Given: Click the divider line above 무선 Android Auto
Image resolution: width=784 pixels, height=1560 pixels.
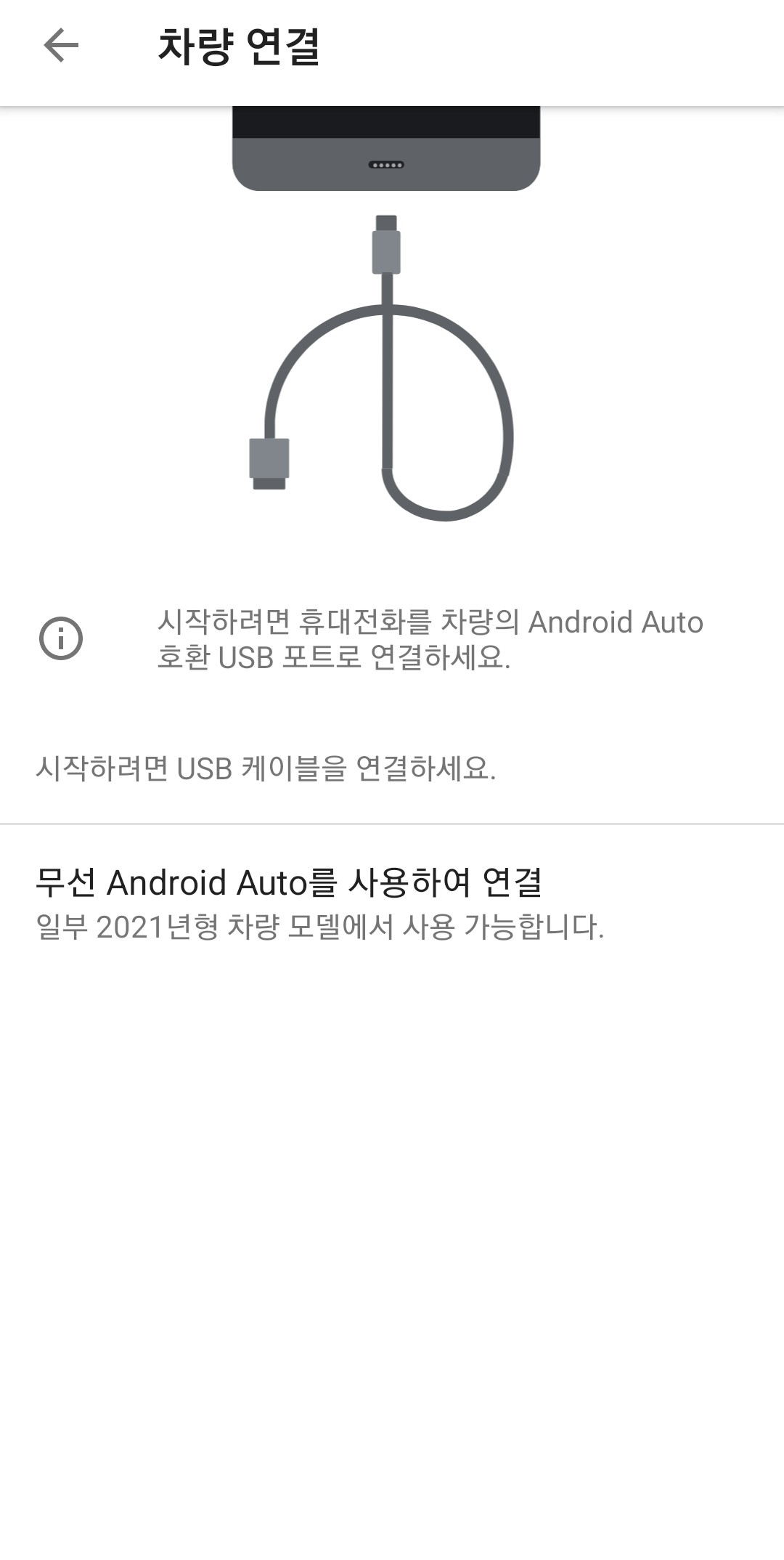Looking at the screenshot, I should [392, 824].
